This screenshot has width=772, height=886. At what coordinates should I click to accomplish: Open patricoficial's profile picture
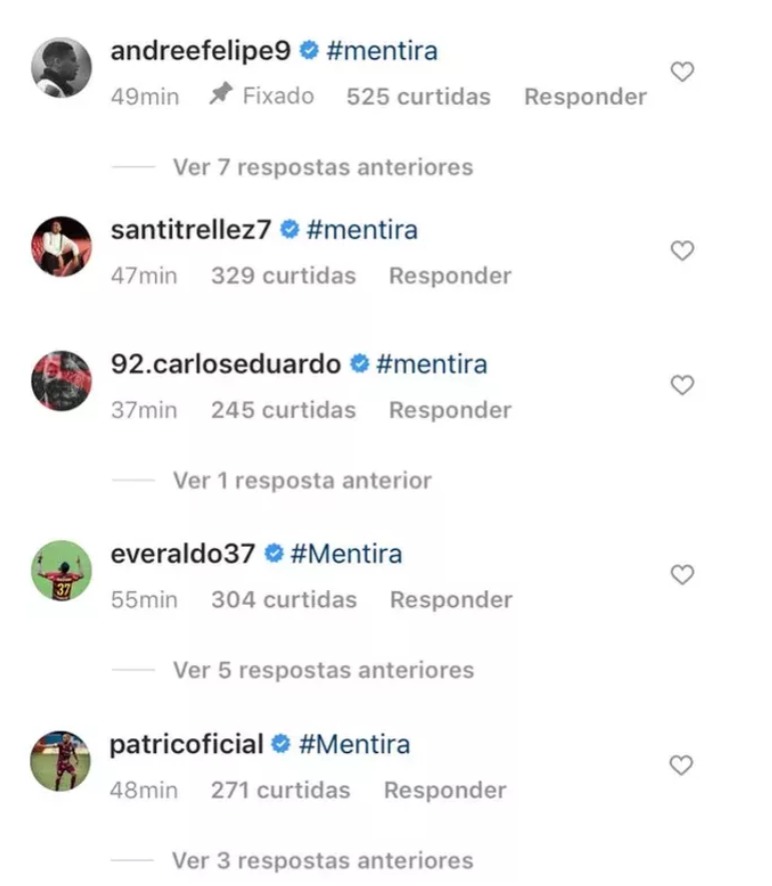61,761
